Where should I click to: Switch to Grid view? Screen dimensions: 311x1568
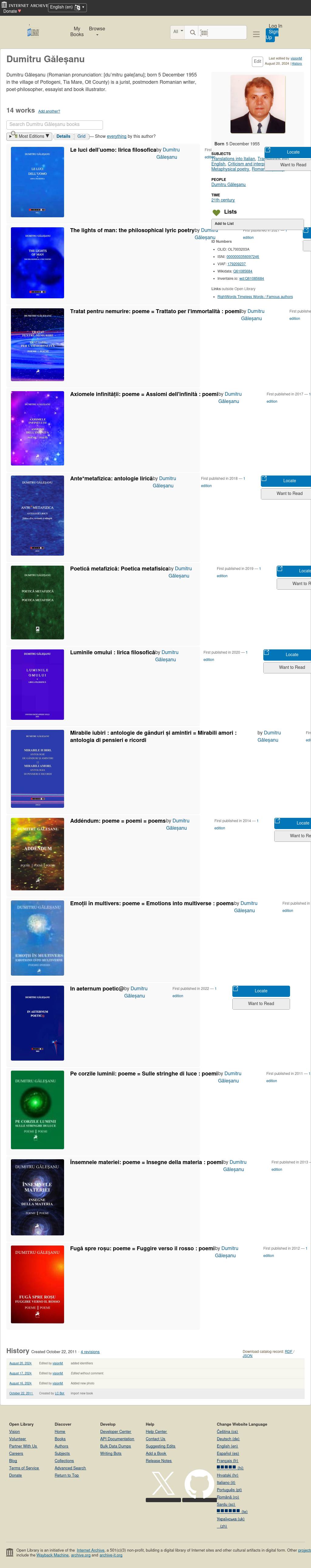click(x=82, y=136)
